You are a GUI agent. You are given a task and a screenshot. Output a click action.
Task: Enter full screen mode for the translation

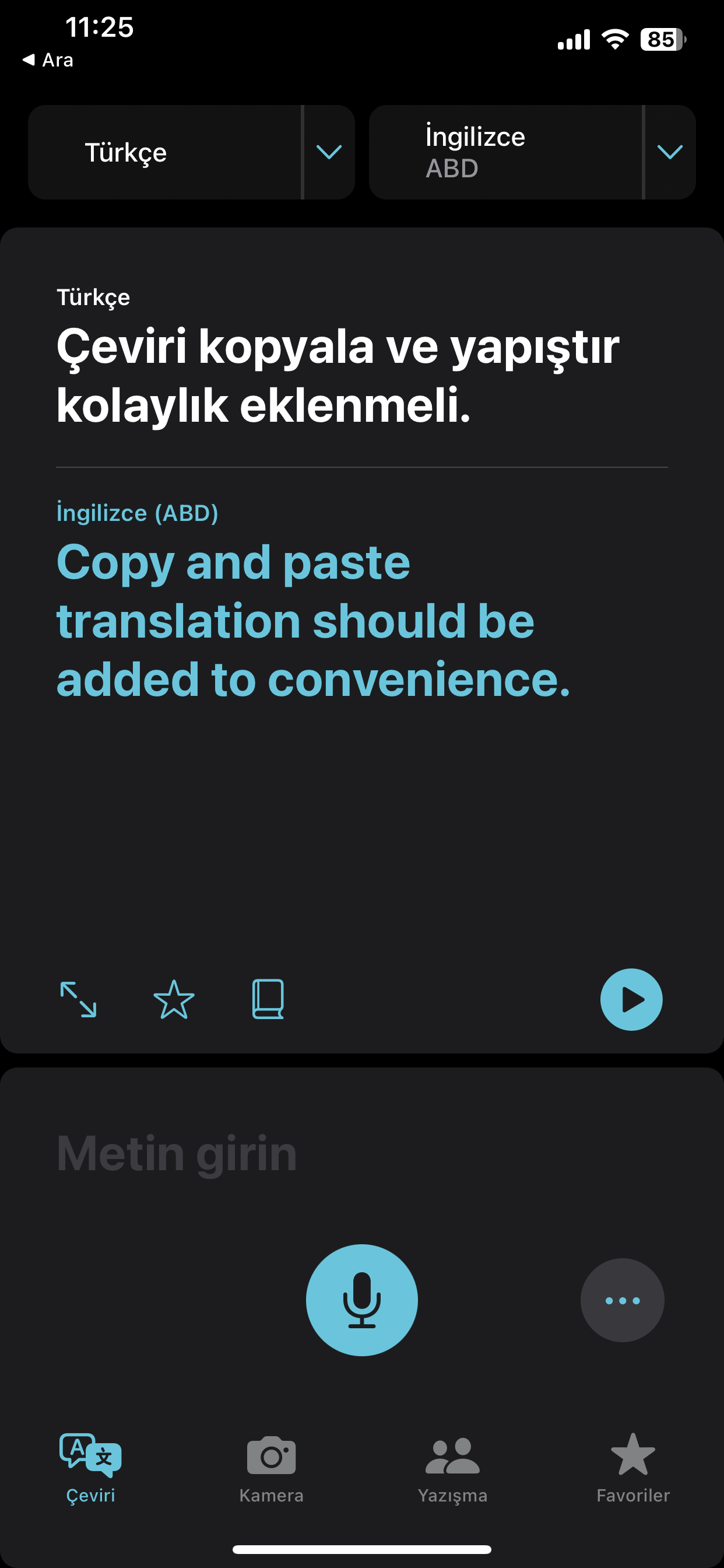[x=79, y=999]
